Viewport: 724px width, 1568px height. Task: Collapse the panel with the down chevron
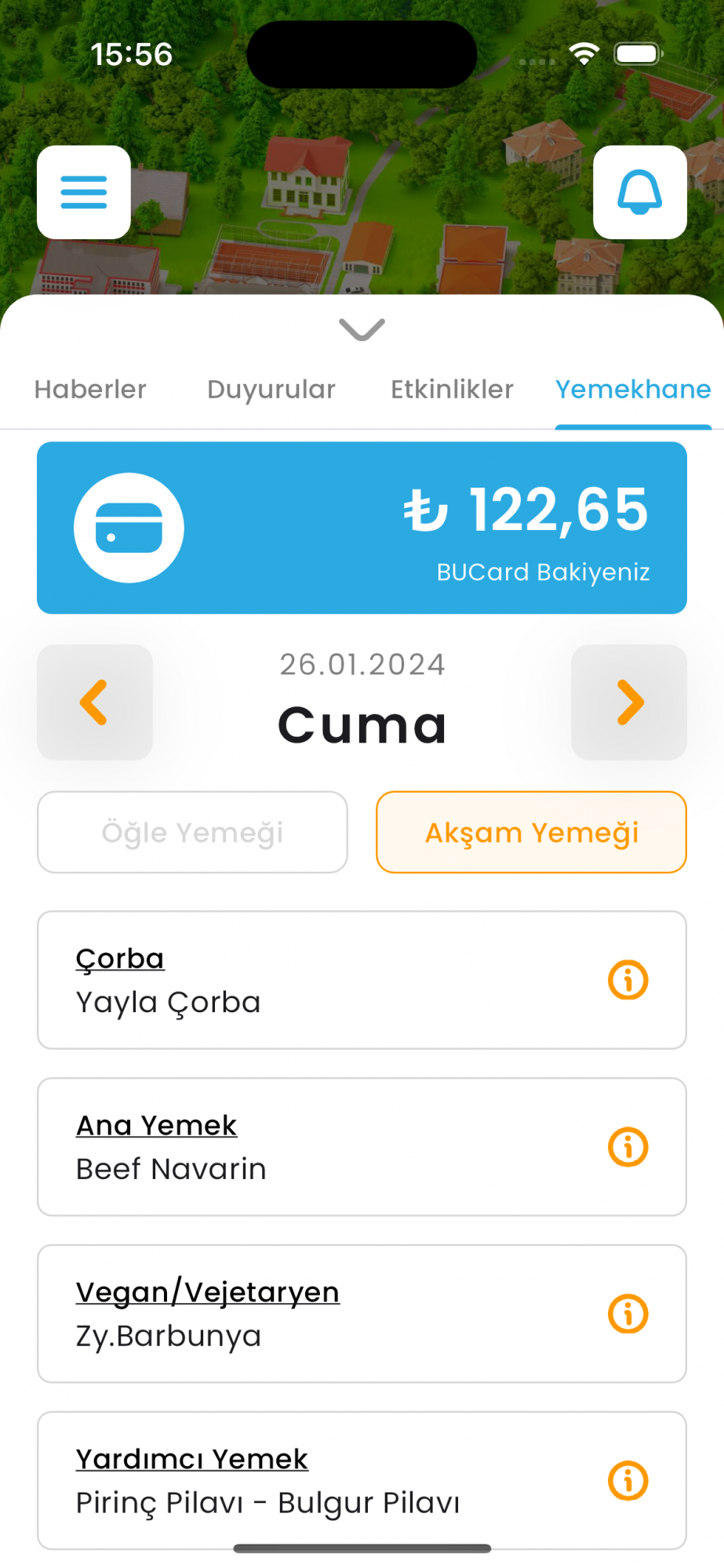coord(362,329)
